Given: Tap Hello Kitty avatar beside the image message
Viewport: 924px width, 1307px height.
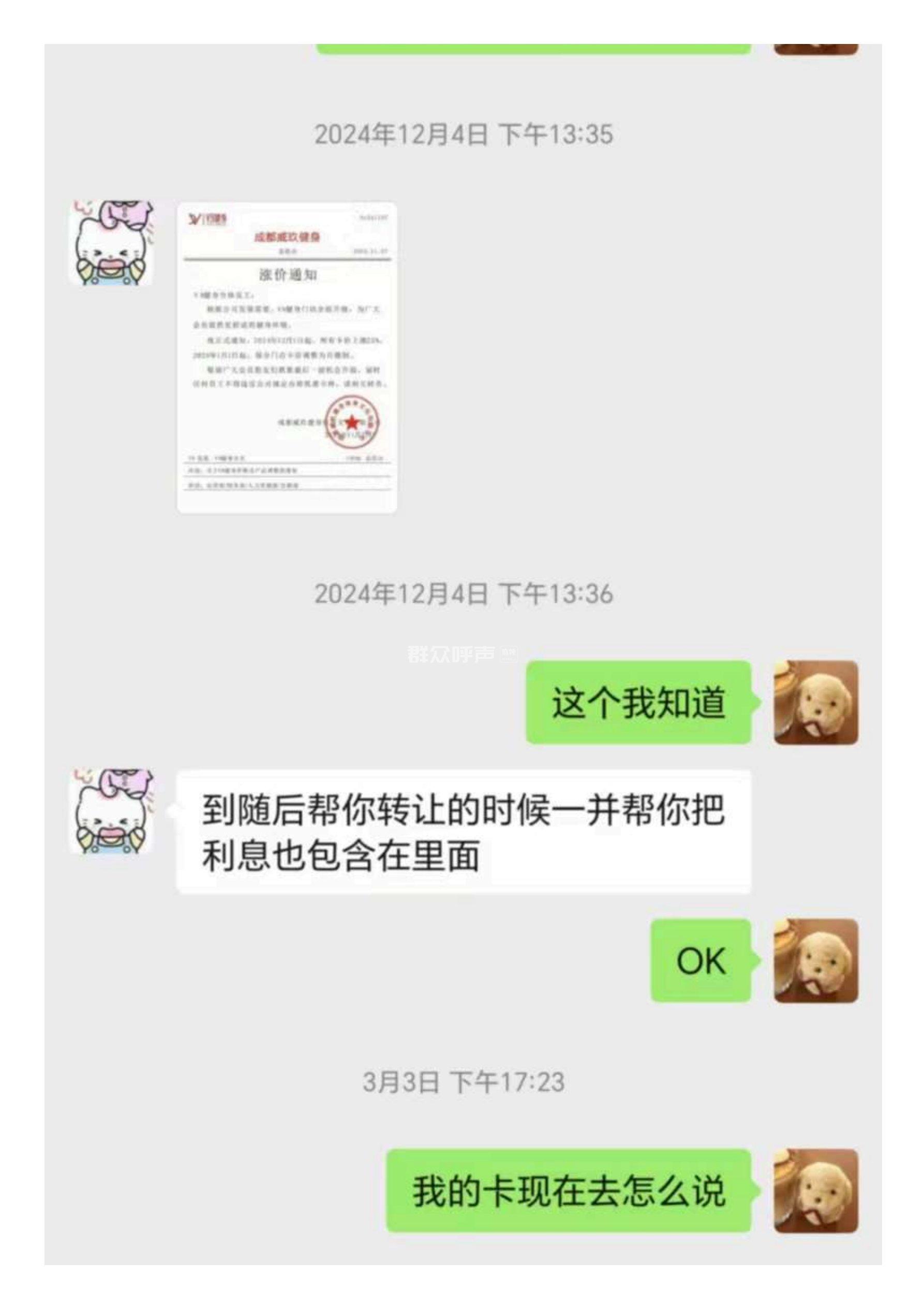Looking at the screenshot, I should click(x=112, y=243).
